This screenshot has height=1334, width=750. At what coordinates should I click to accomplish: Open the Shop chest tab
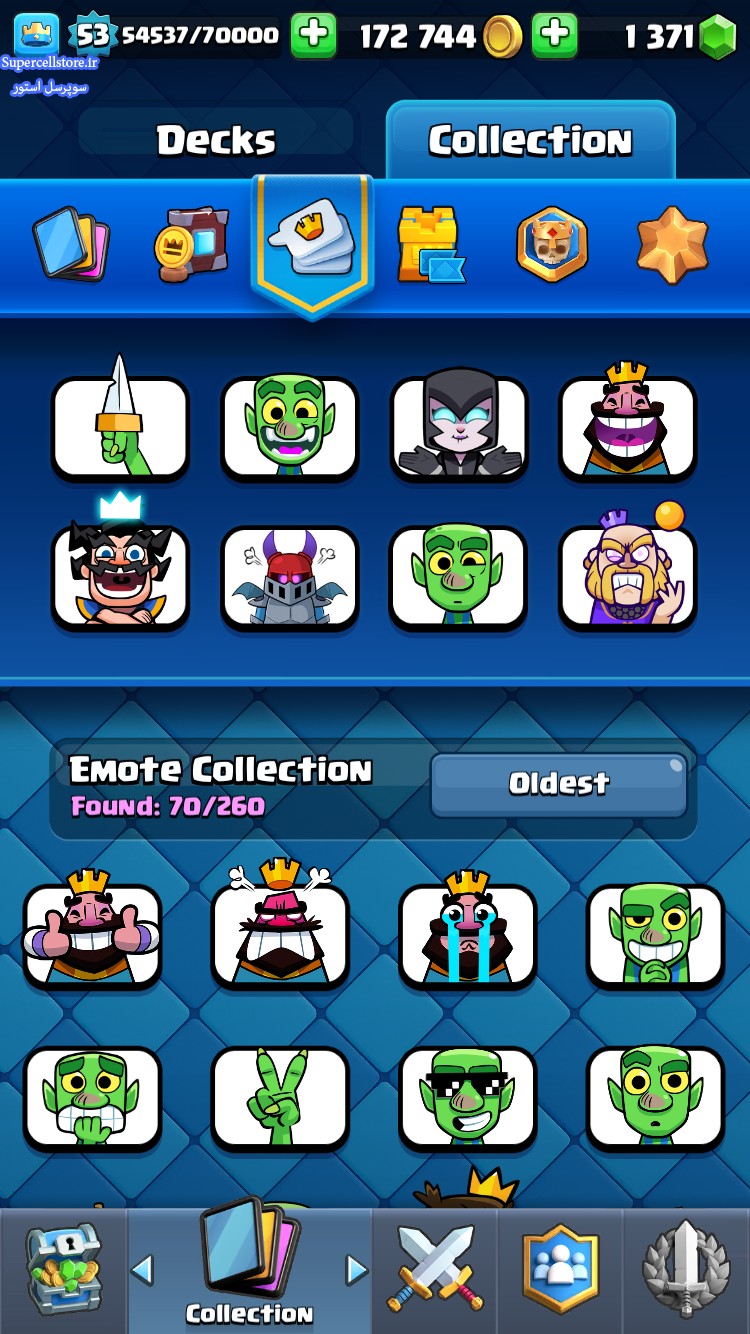click(x=63, y=1270)
